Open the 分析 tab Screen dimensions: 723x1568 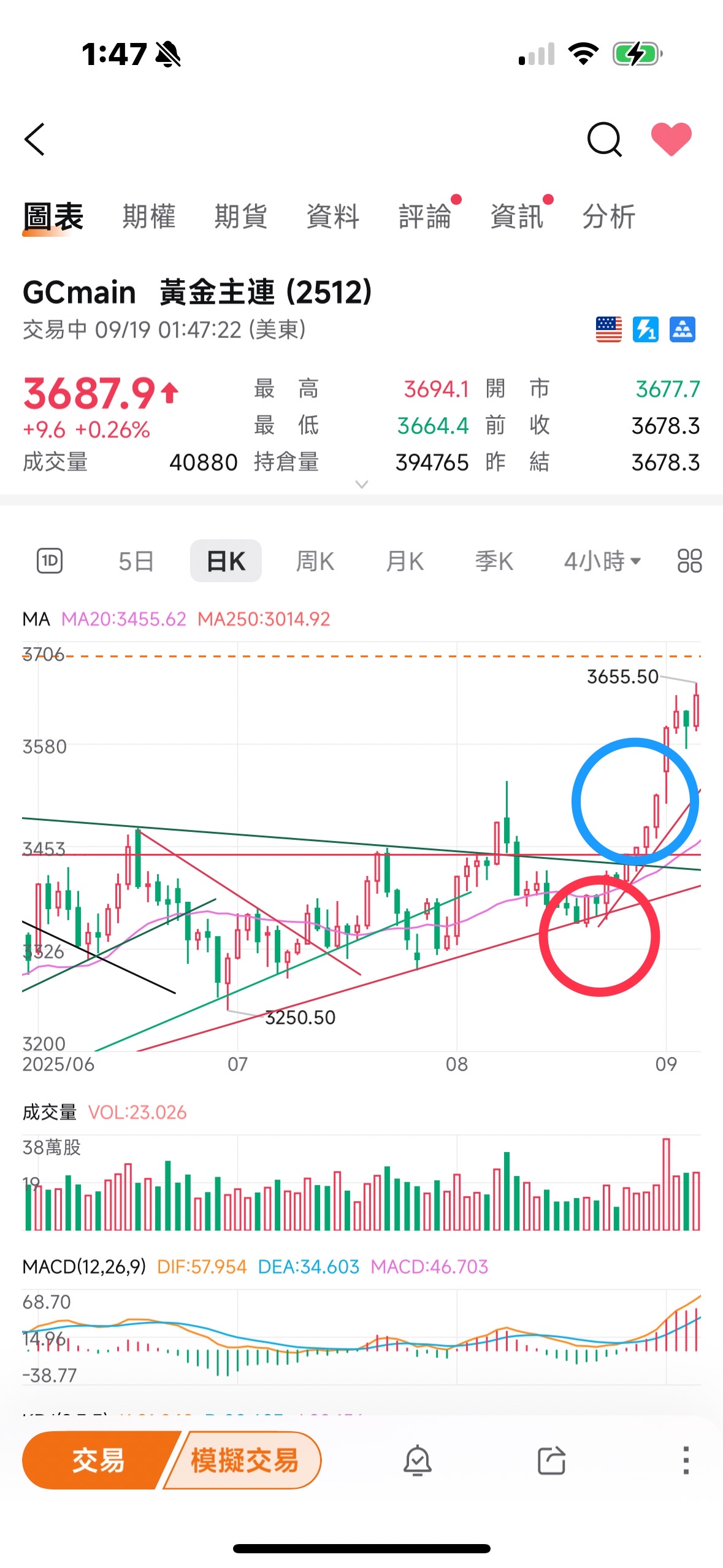pyautogui.click(x=609, y=217)
